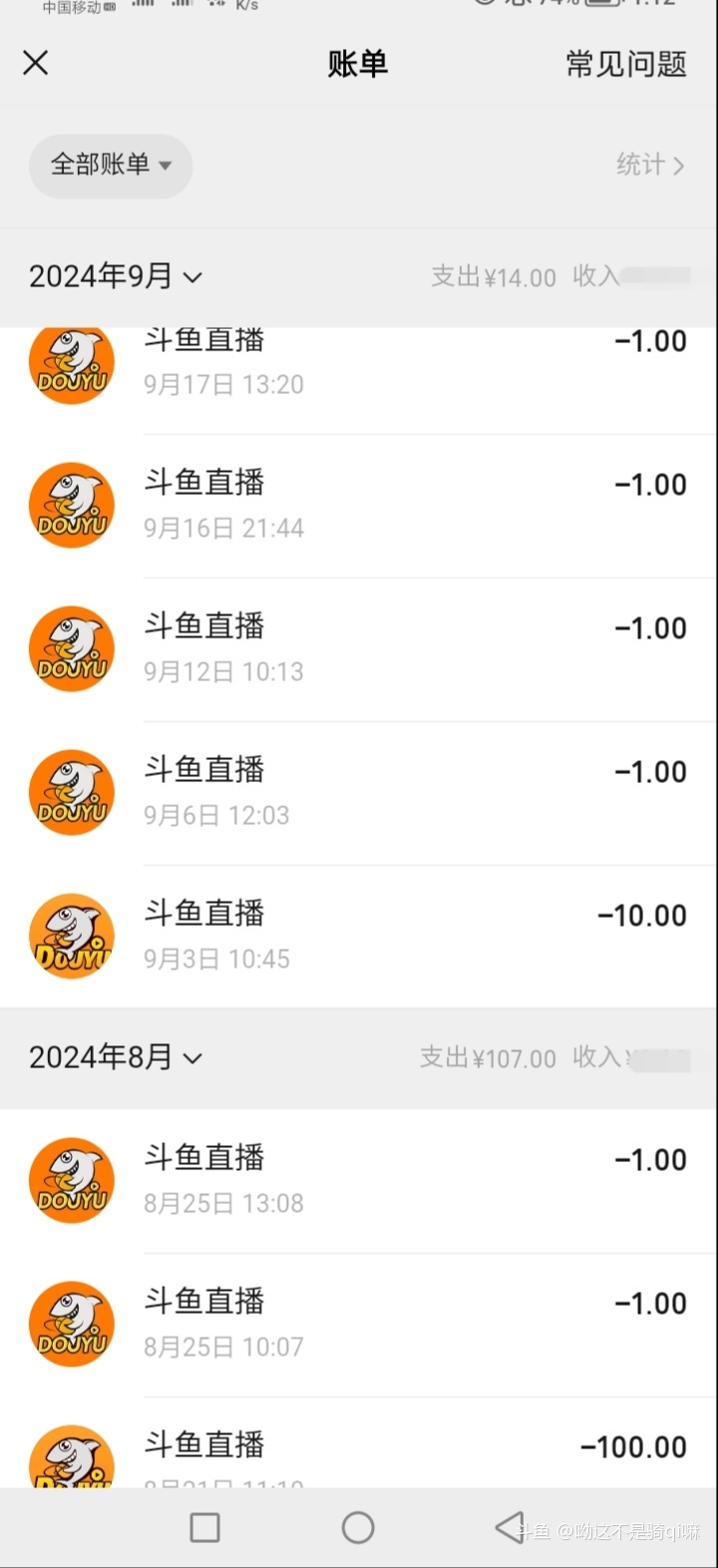
Task: Open the 2024年9月 month picker
Action: click(115, 276)
